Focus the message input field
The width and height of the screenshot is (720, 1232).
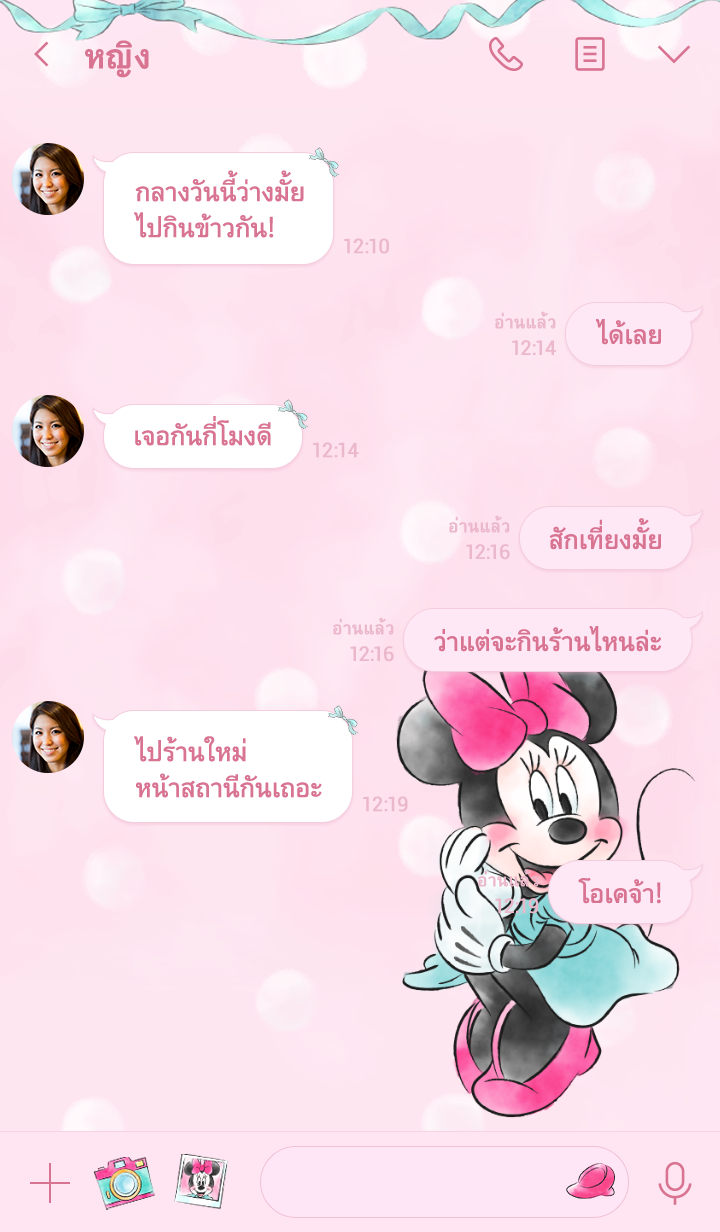point(410,1182)
